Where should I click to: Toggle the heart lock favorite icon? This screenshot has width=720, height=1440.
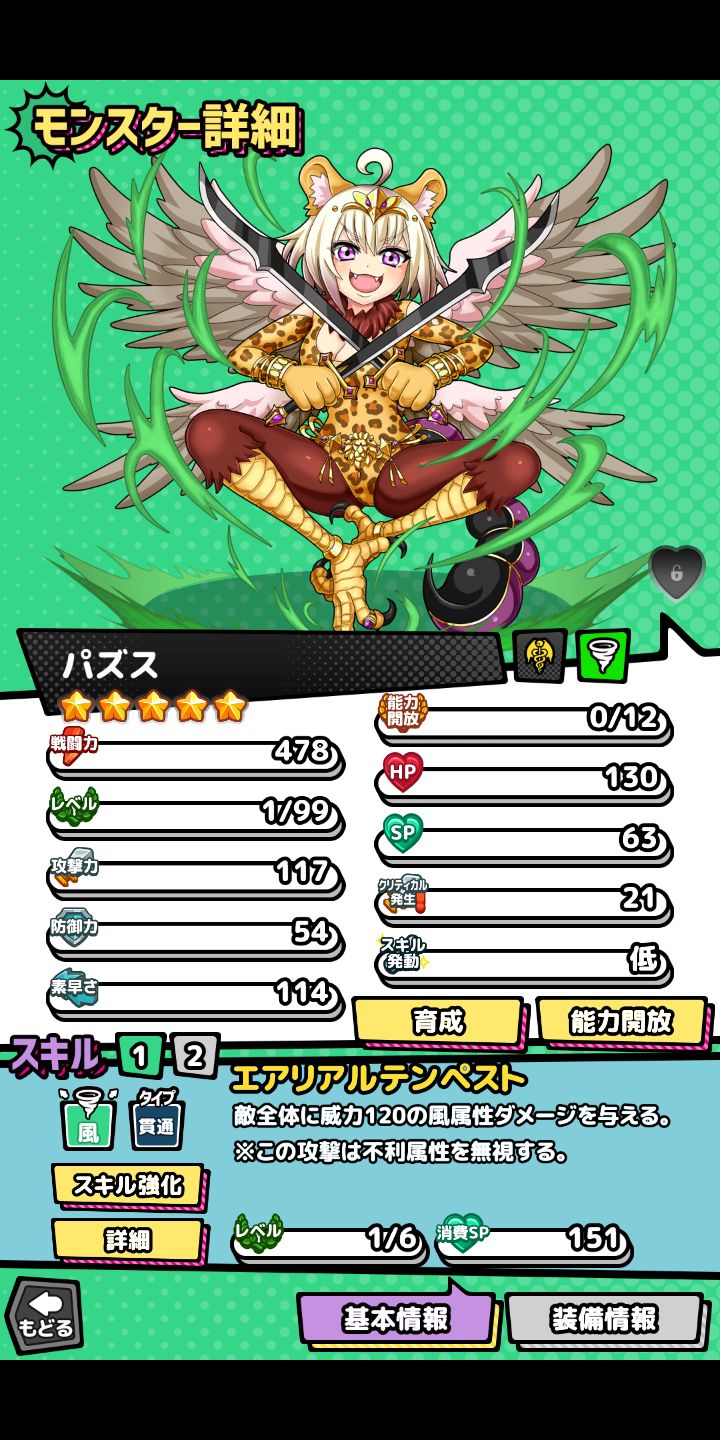pyautogui.click(x=676, y=573)
